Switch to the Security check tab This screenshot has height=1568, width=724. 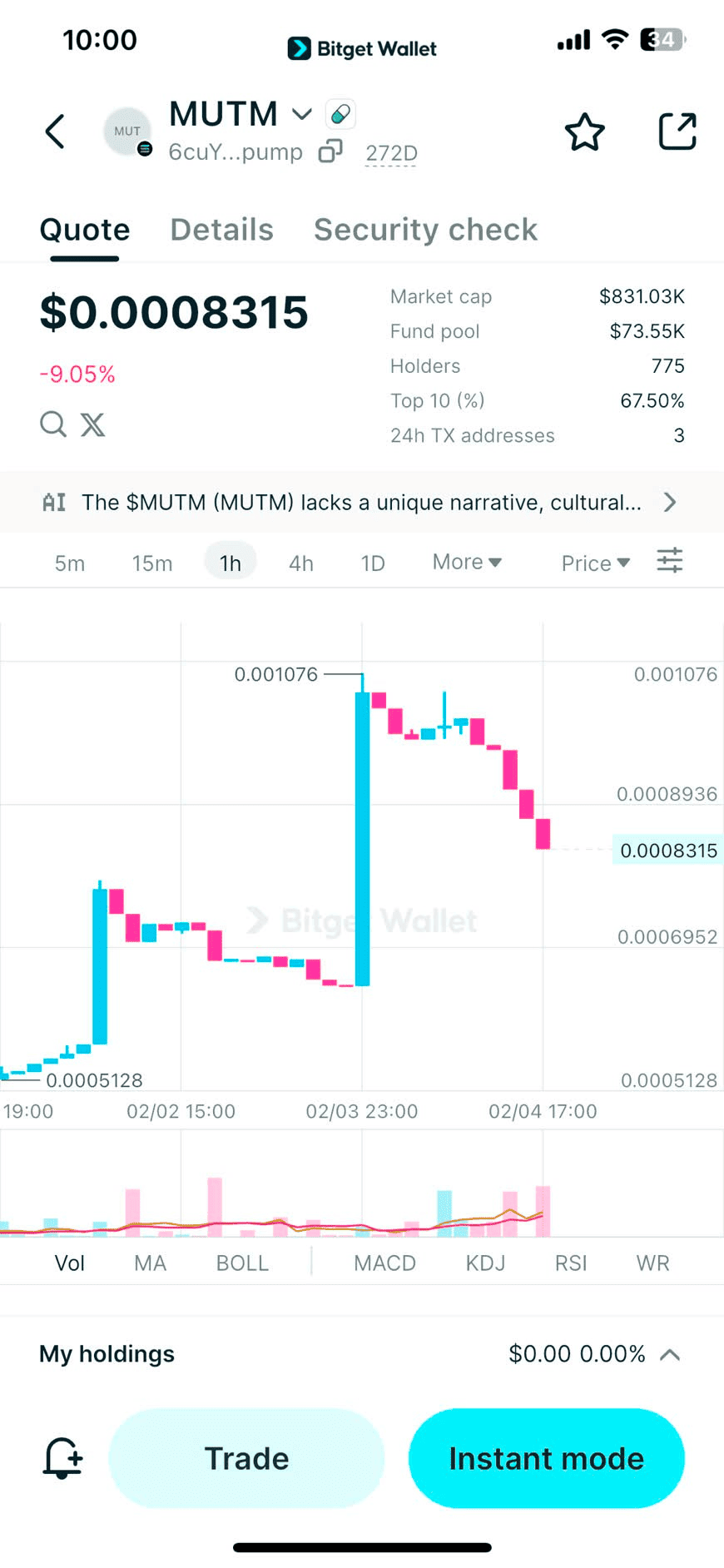[x=425, y=230]
